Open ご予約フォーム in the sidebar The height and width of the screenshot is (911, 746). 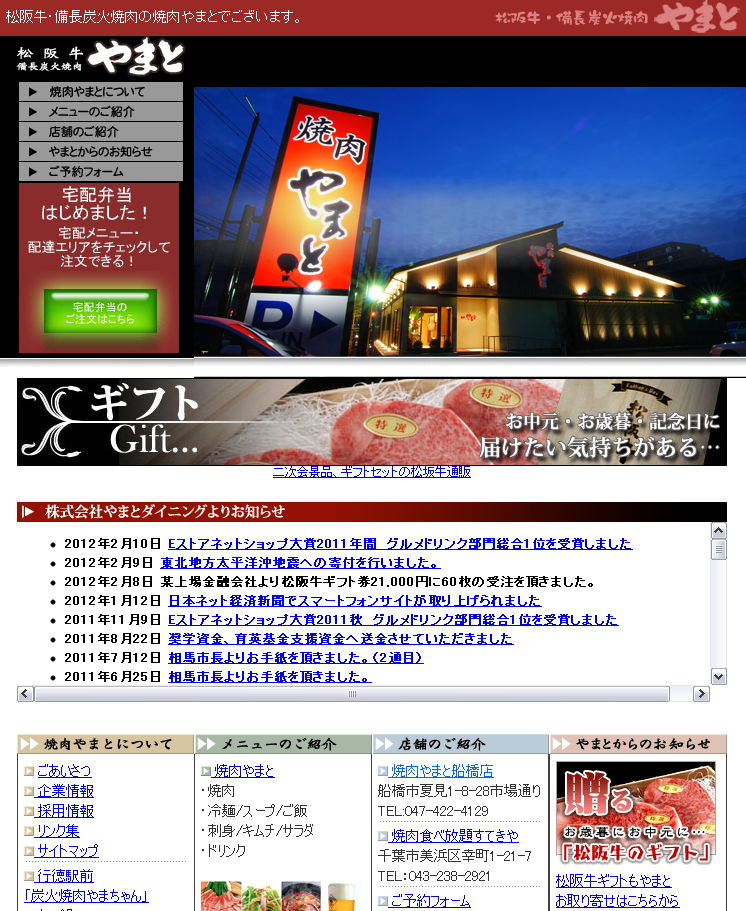pyautogui.click(x=100, y=172)
